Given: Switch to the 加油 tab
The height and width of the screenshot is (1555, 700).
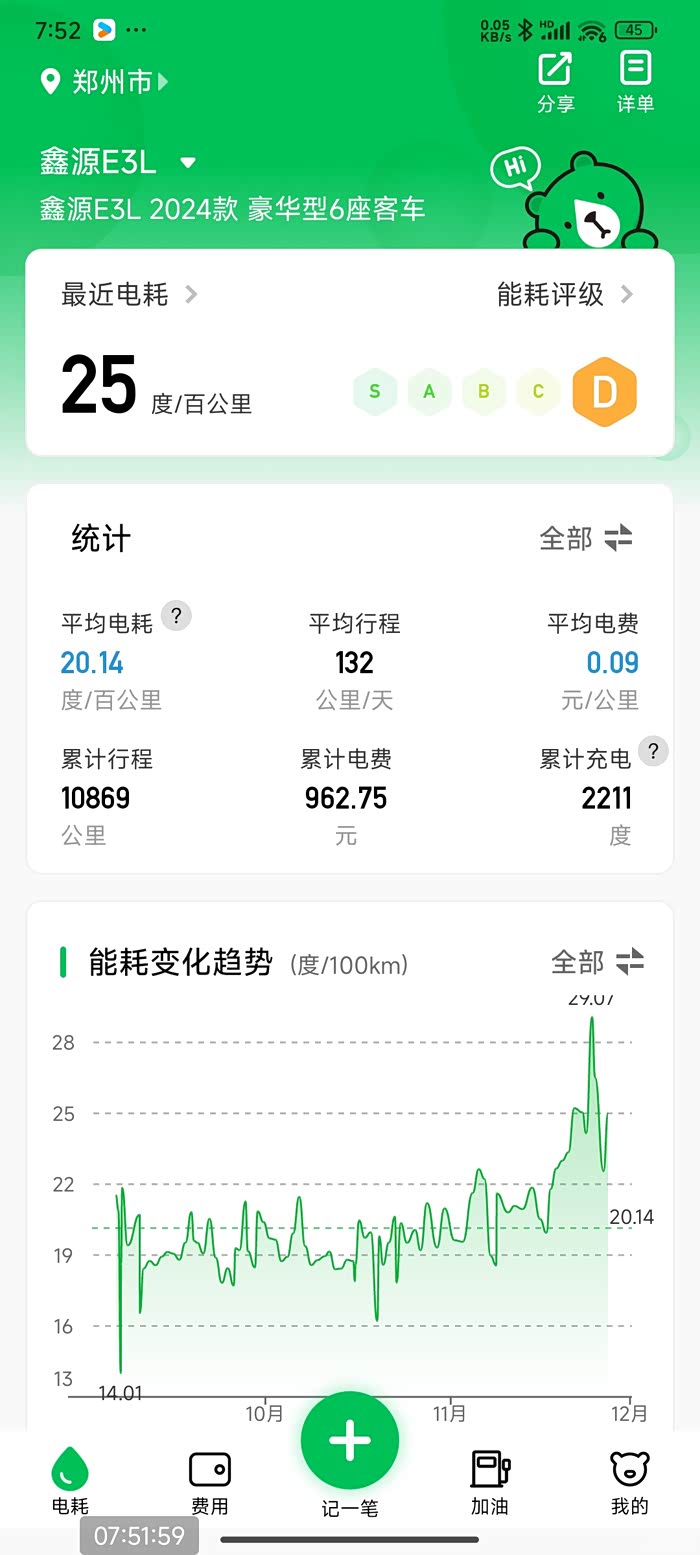Looking at the screenshot, I should point(490,1482).
